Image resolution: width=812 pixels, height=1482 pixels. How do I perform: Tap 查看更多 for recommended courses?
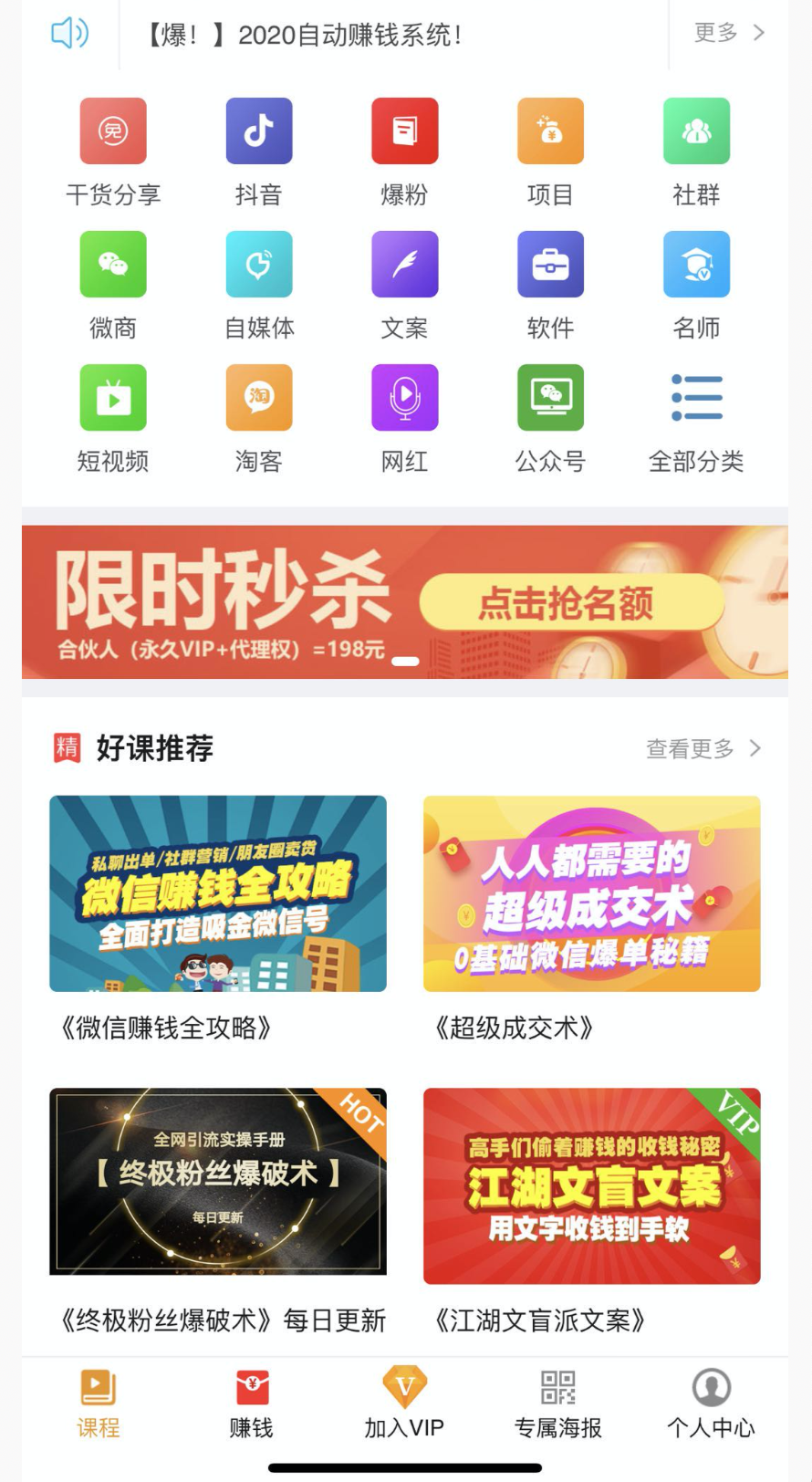point(703,749)
